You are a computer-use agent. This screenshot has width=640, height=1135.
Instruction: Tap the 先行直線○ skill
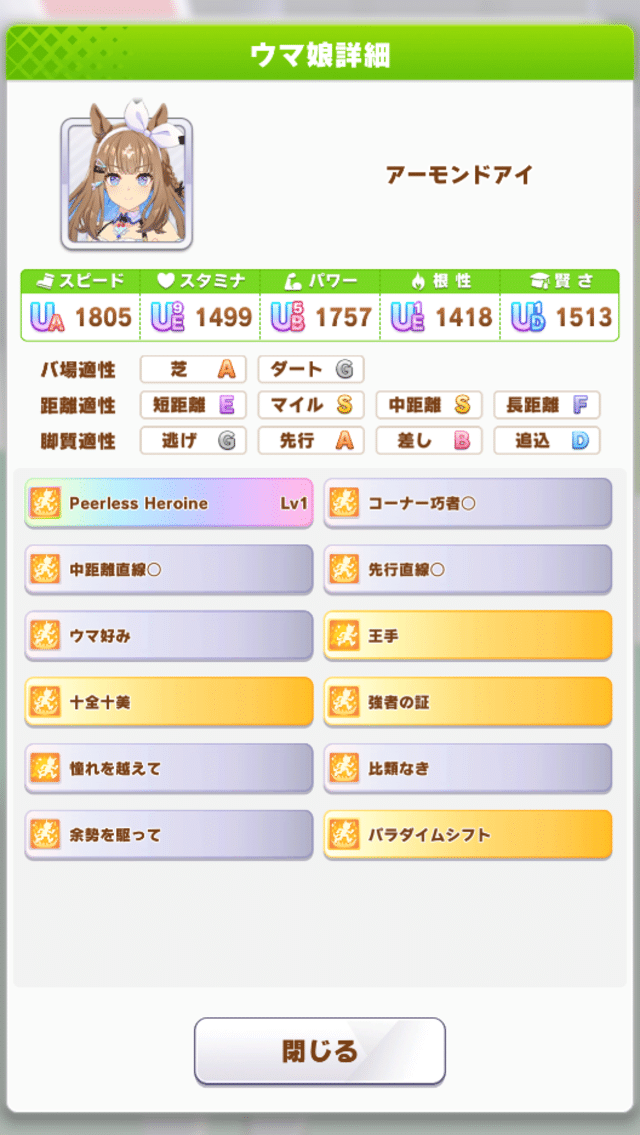click(467, 570)
